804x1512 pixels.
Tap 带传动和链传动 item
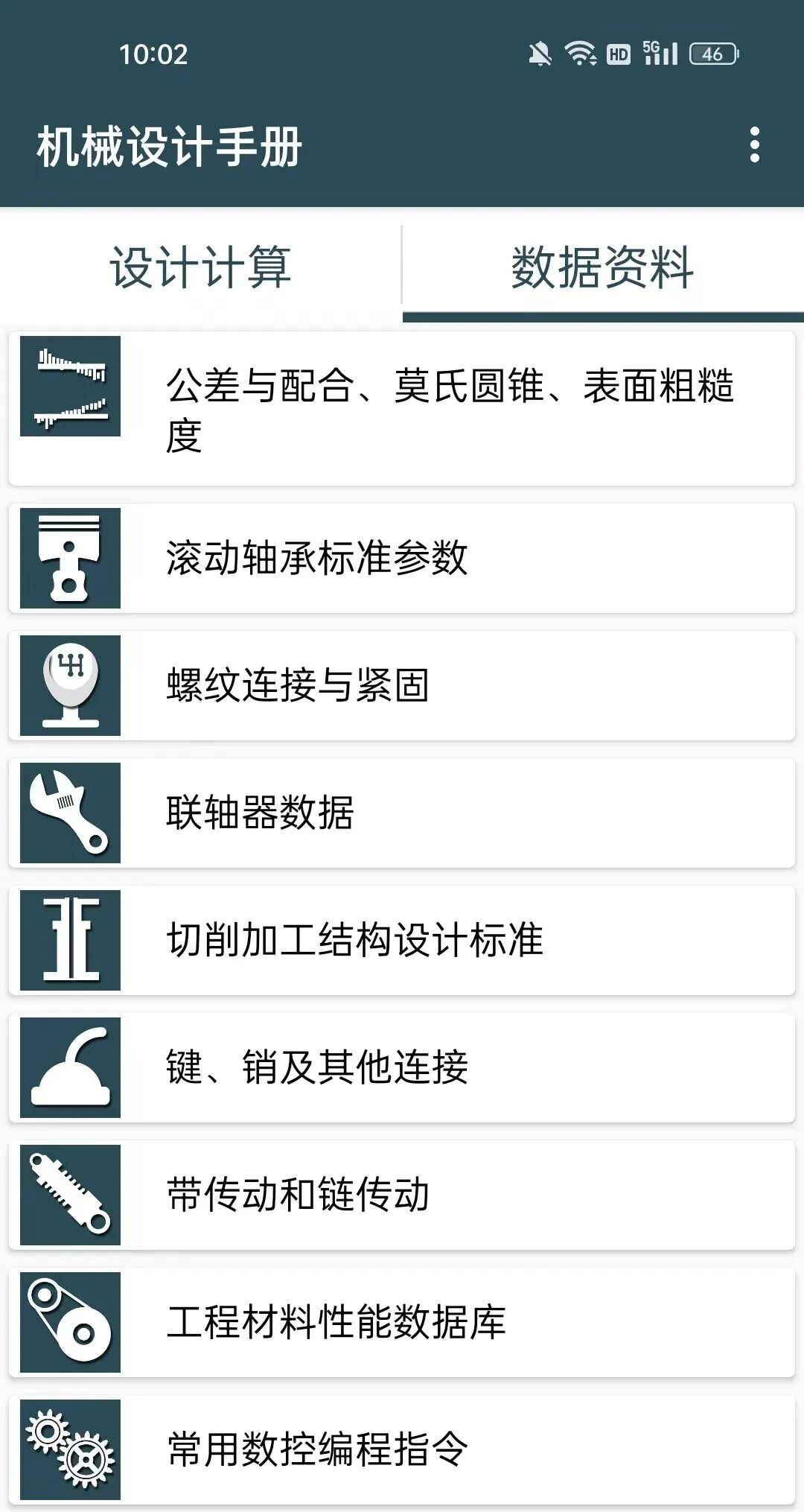(402, 1195)
